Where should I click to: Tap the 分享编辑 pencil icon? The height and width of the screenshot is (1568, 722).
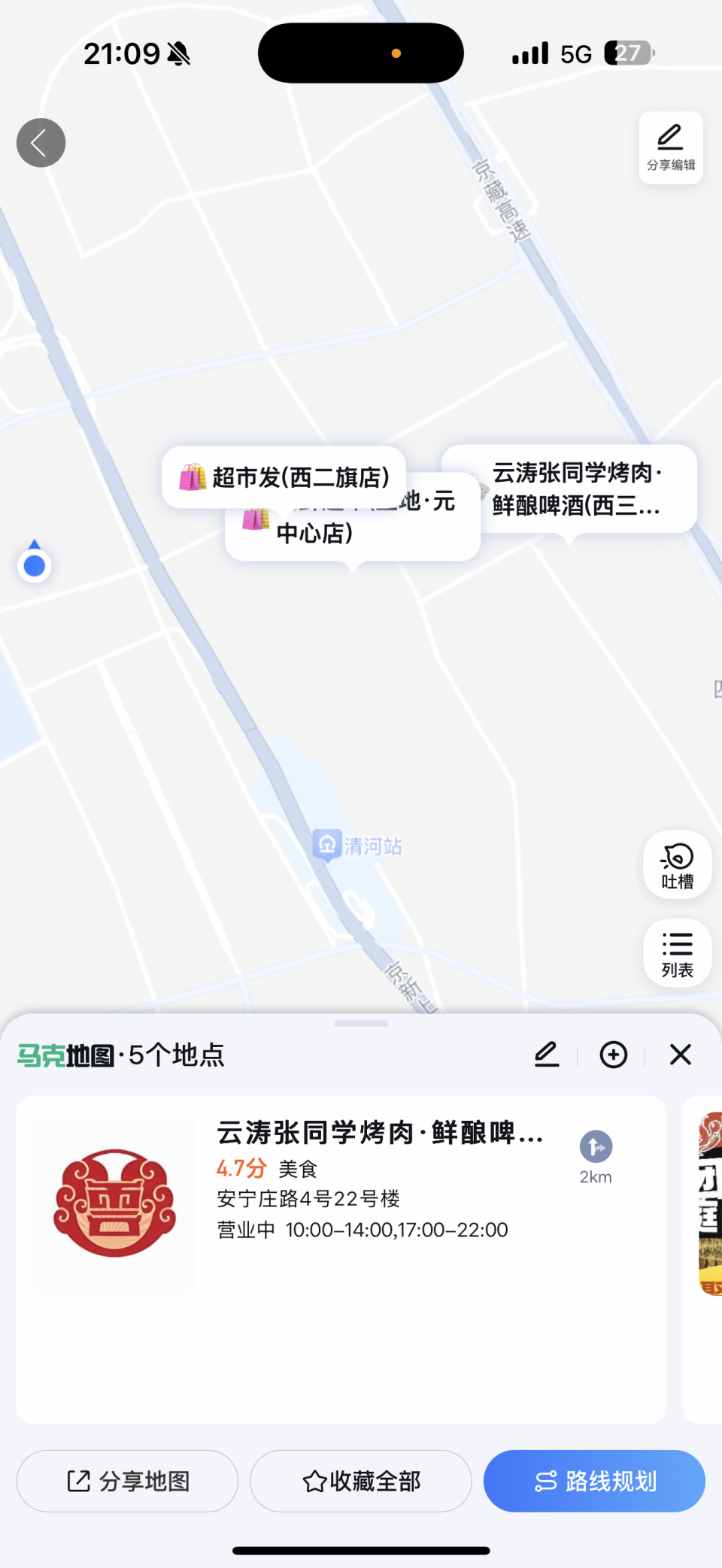[669, 147]
